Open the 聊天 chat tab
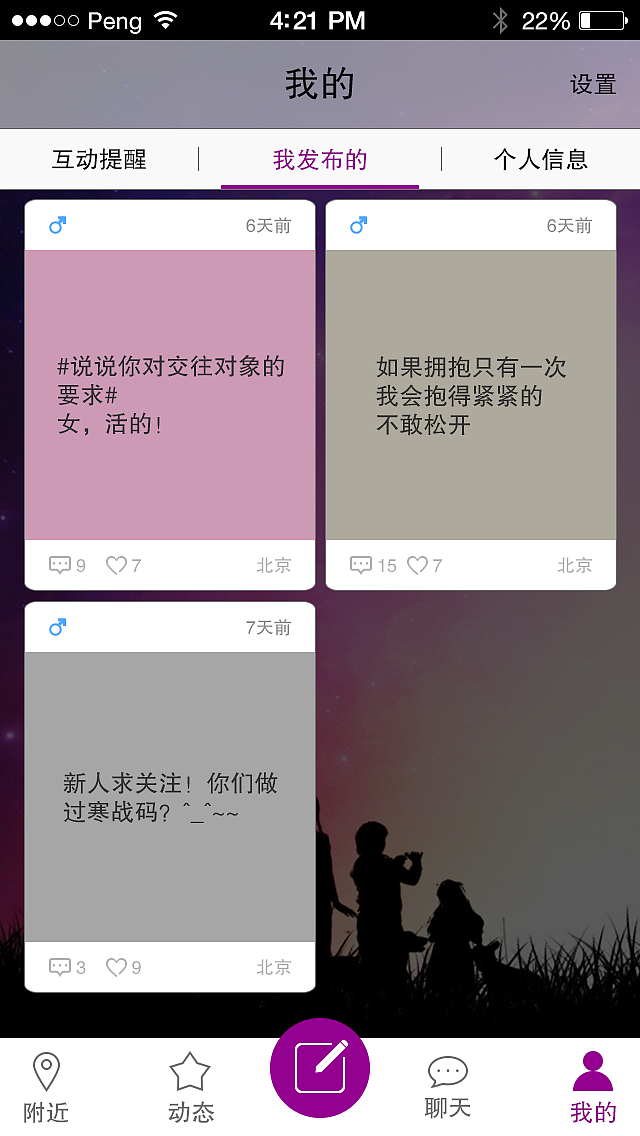640x1136 pixels. (448, 1088)
